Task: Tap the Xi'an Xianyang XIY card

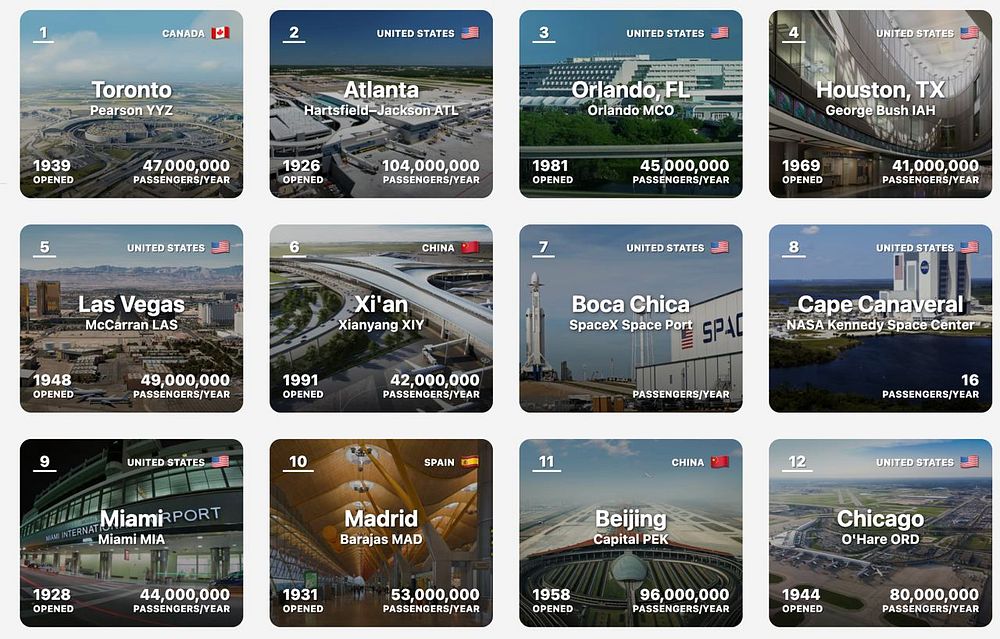Action: [x=381, y=318]
